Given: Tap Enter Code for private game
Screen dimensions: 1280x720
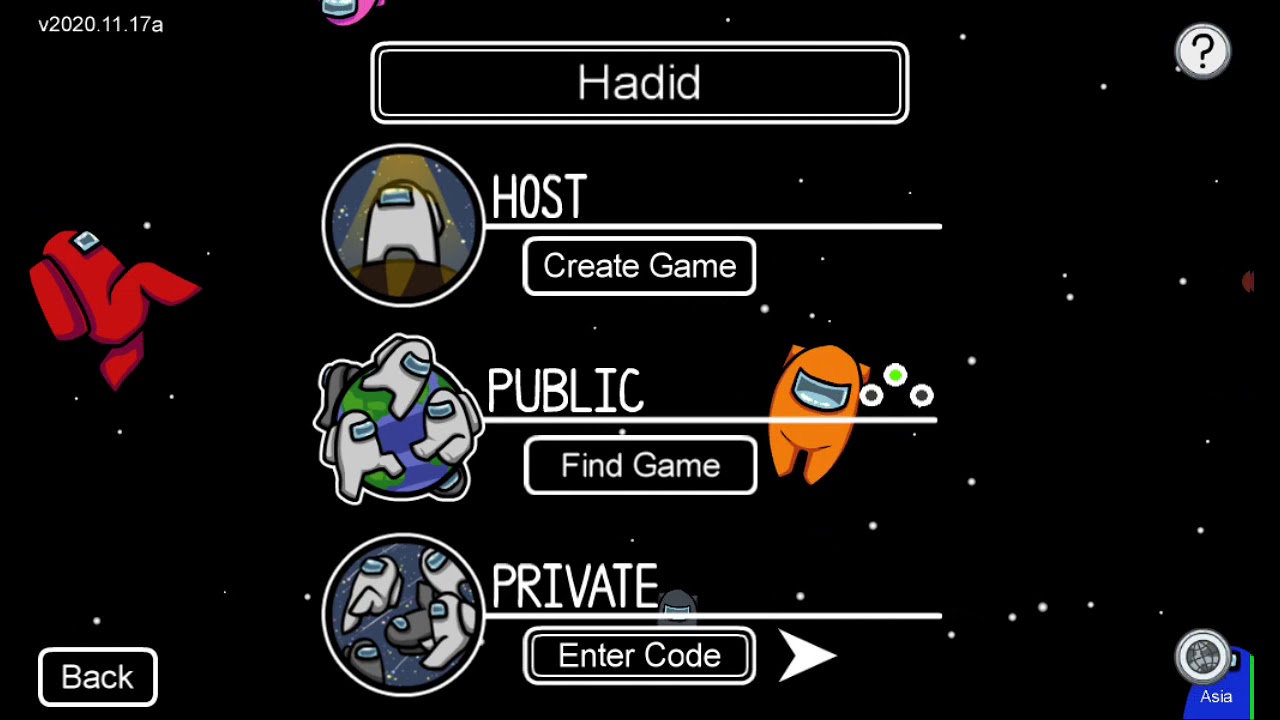Looking at the screenshot, I should [x=639, y=656].
